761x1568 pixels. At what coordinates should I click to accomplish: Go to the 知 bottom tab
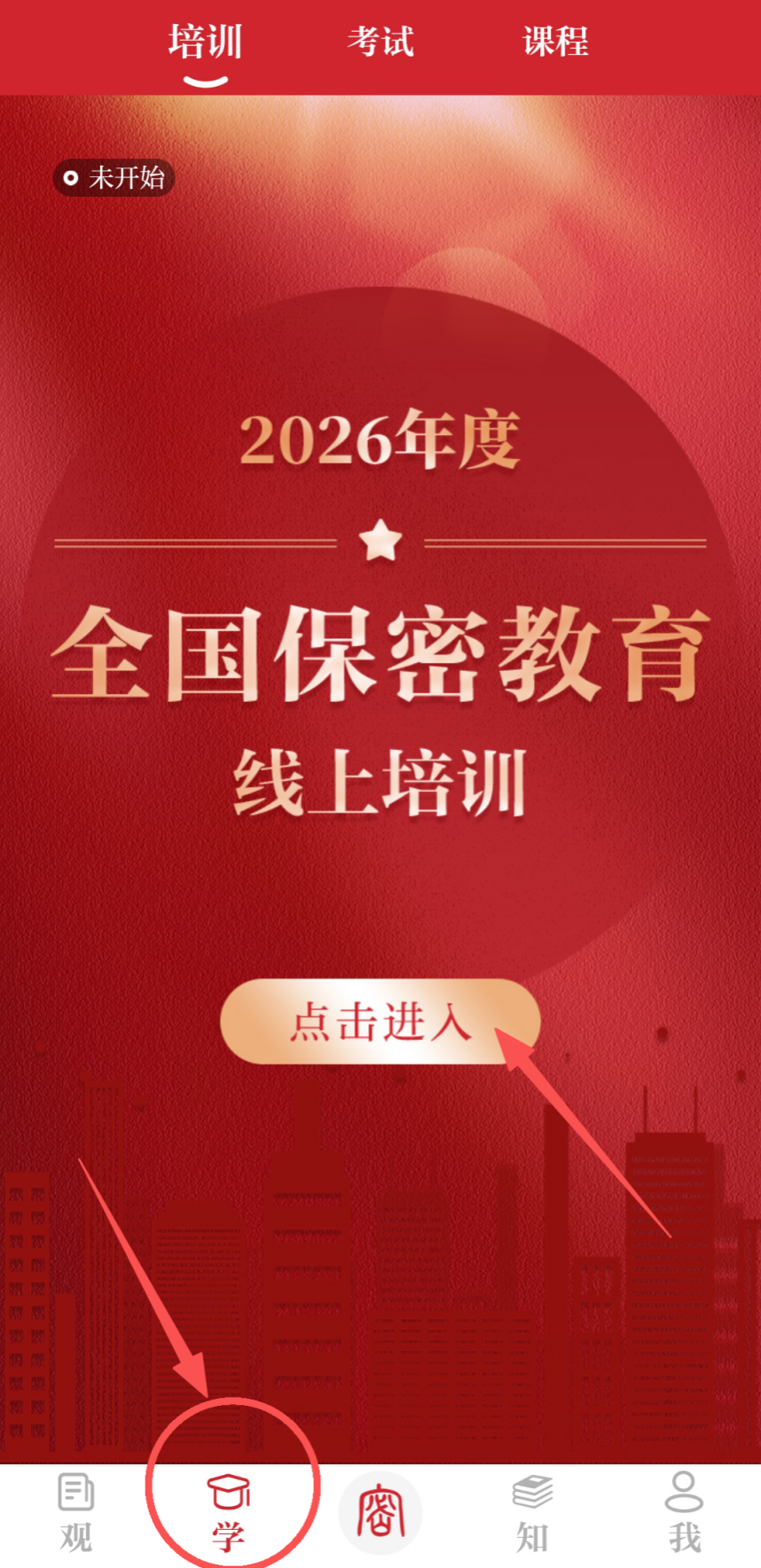click(x=532, y=1514)
